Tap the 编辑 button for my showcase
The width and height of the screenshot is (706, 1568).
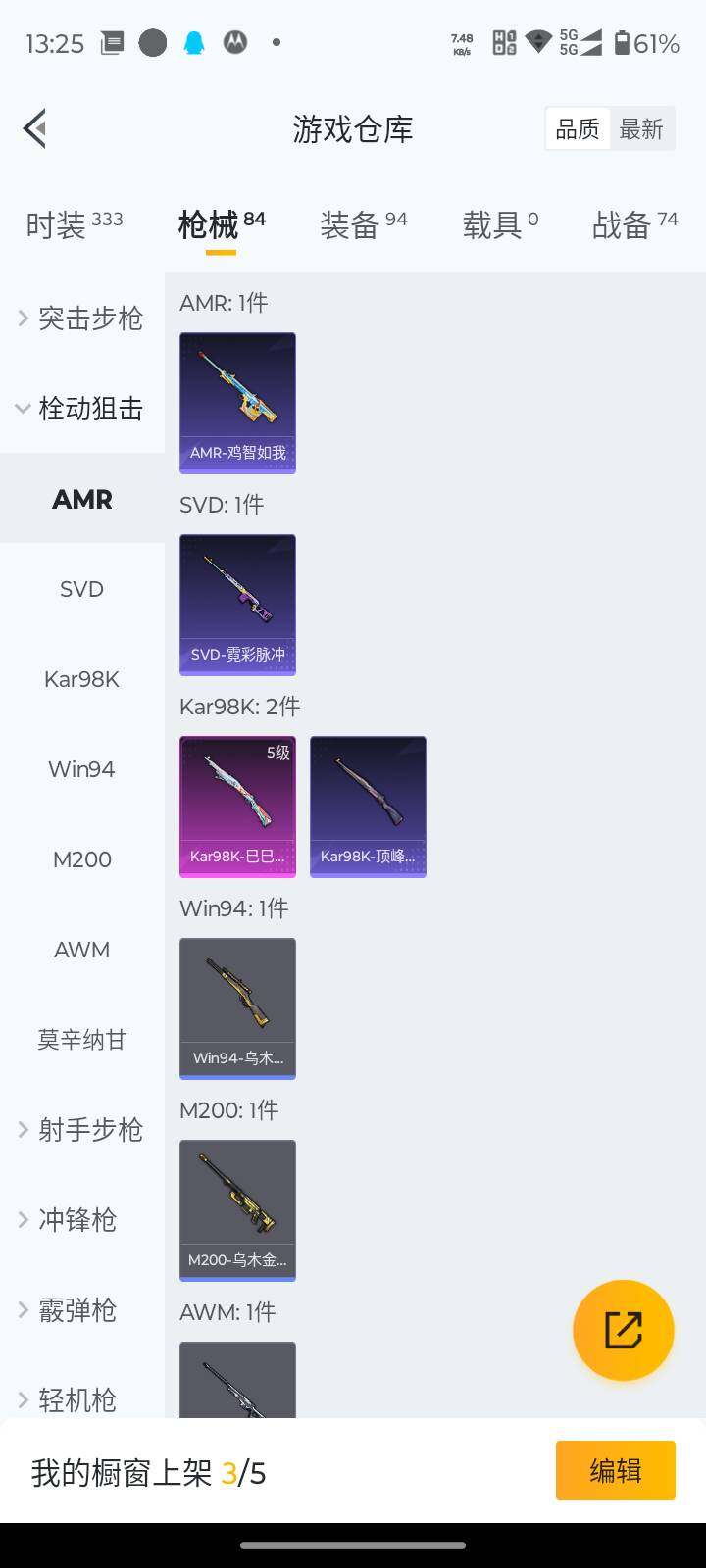tap(615, 1470)
